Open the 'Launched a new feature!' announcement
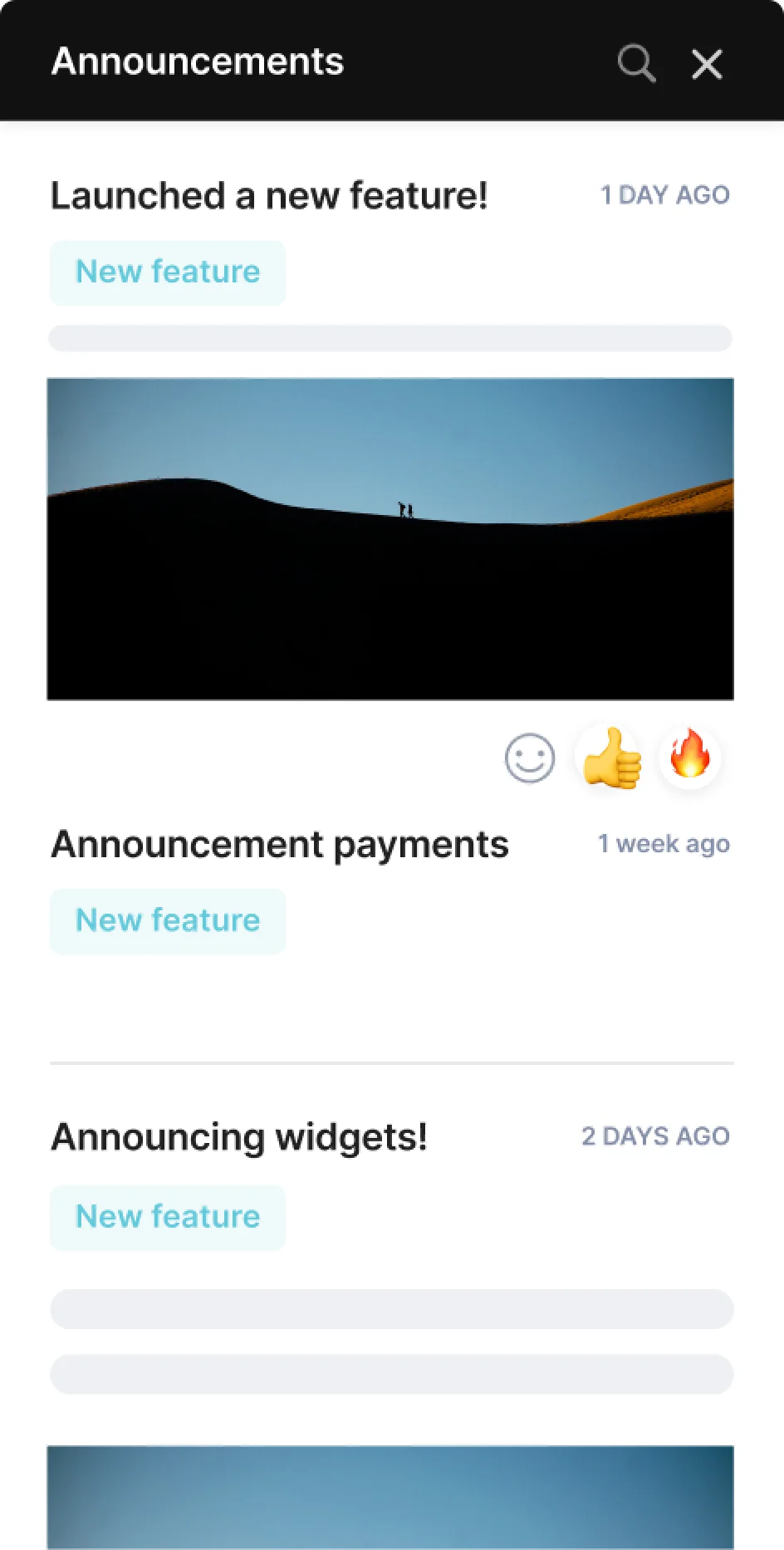The height and width of the screenshot is (1550, 784). point(269,195)
